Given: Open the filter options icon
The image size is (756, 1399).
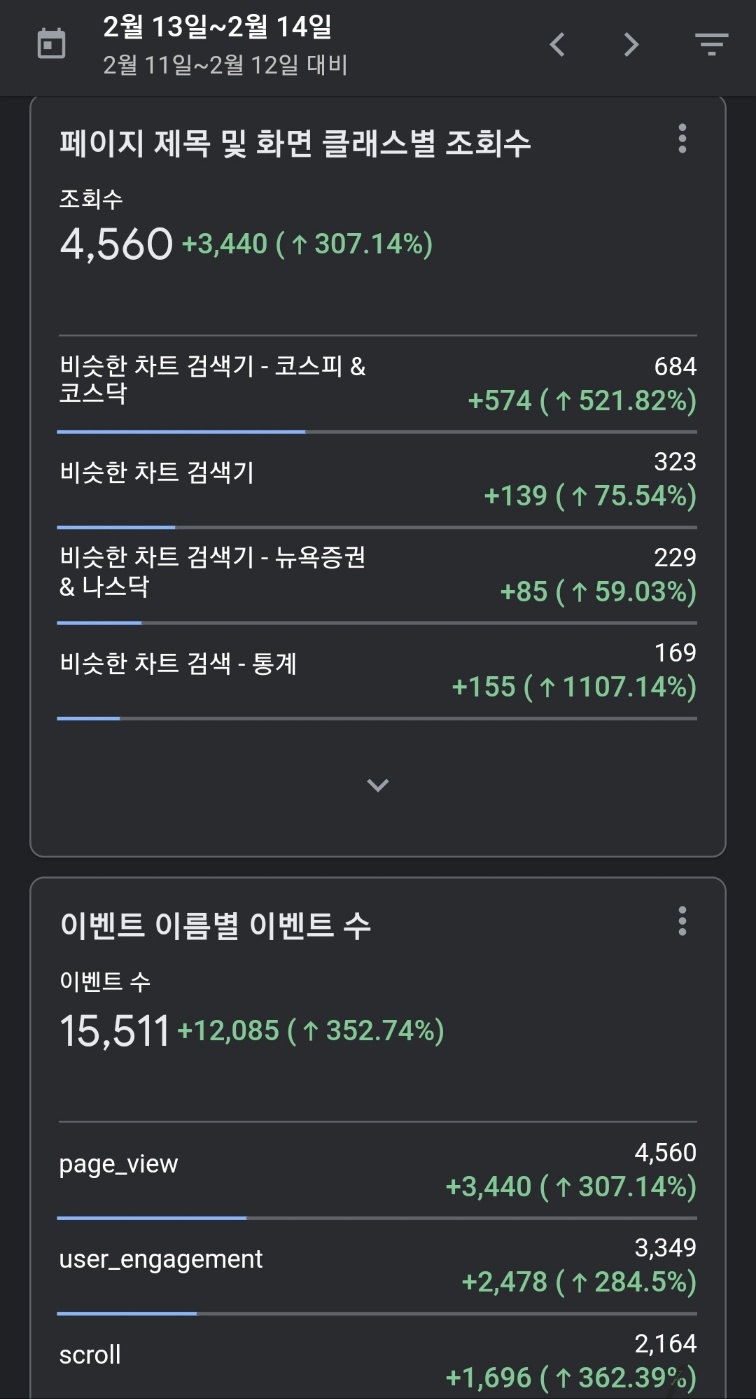Looking at the screenshot, I should 711,45.
